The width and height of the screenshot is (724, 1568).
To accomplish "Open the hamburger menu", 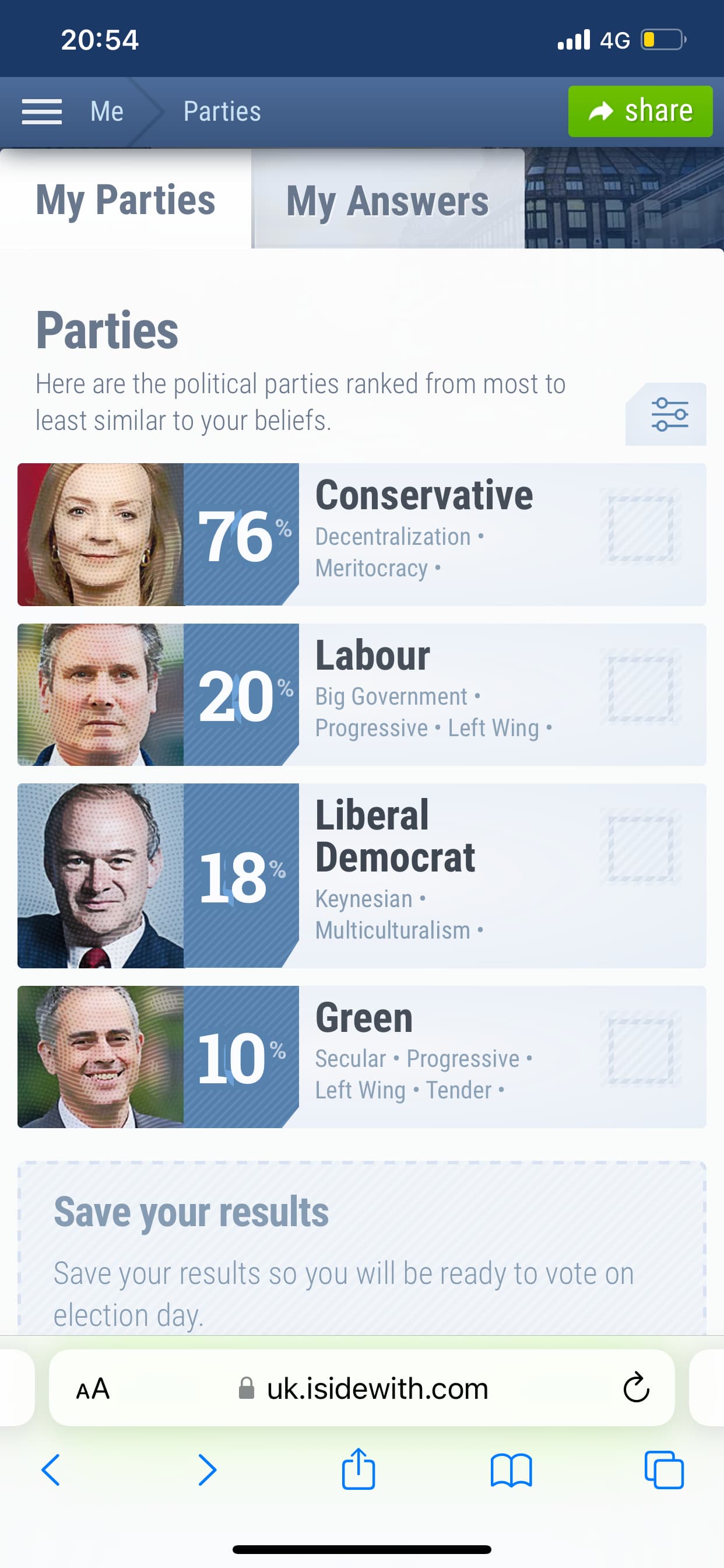I will click(41, 111).
